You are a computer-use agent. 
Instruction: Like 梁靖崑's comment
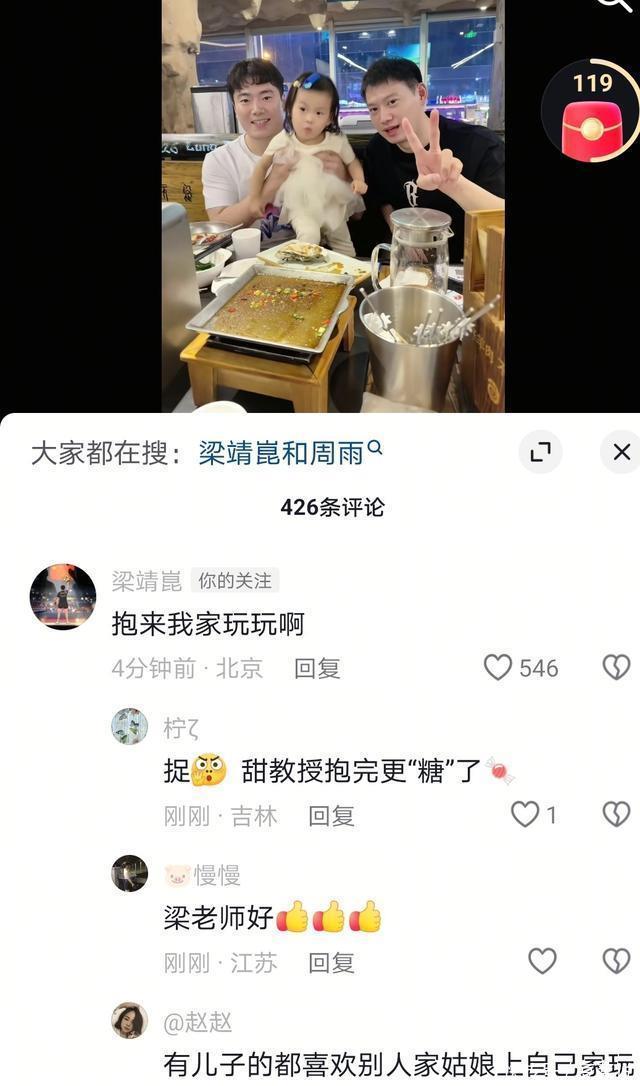[498, 668]
